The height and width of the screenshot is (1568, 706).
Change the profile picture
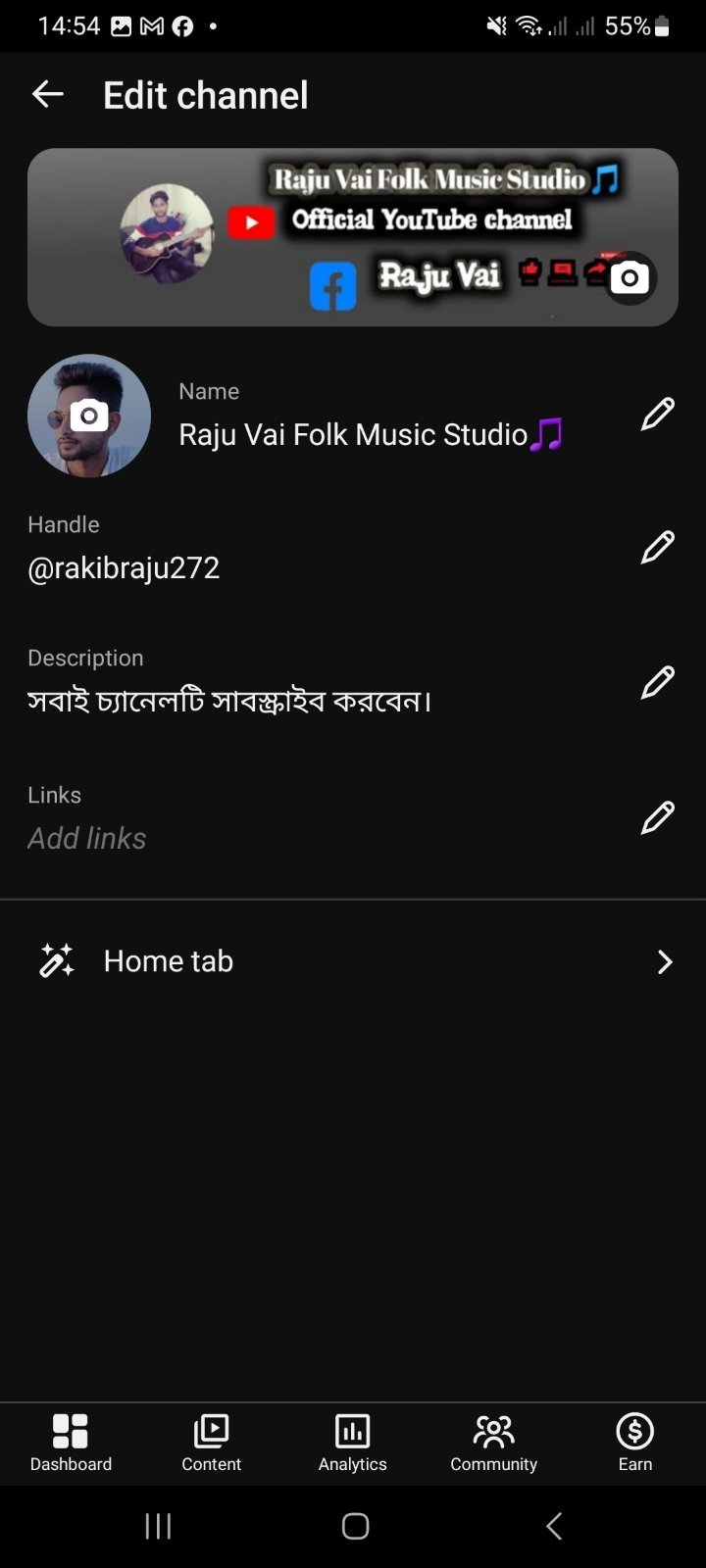[x=89, y=416]
